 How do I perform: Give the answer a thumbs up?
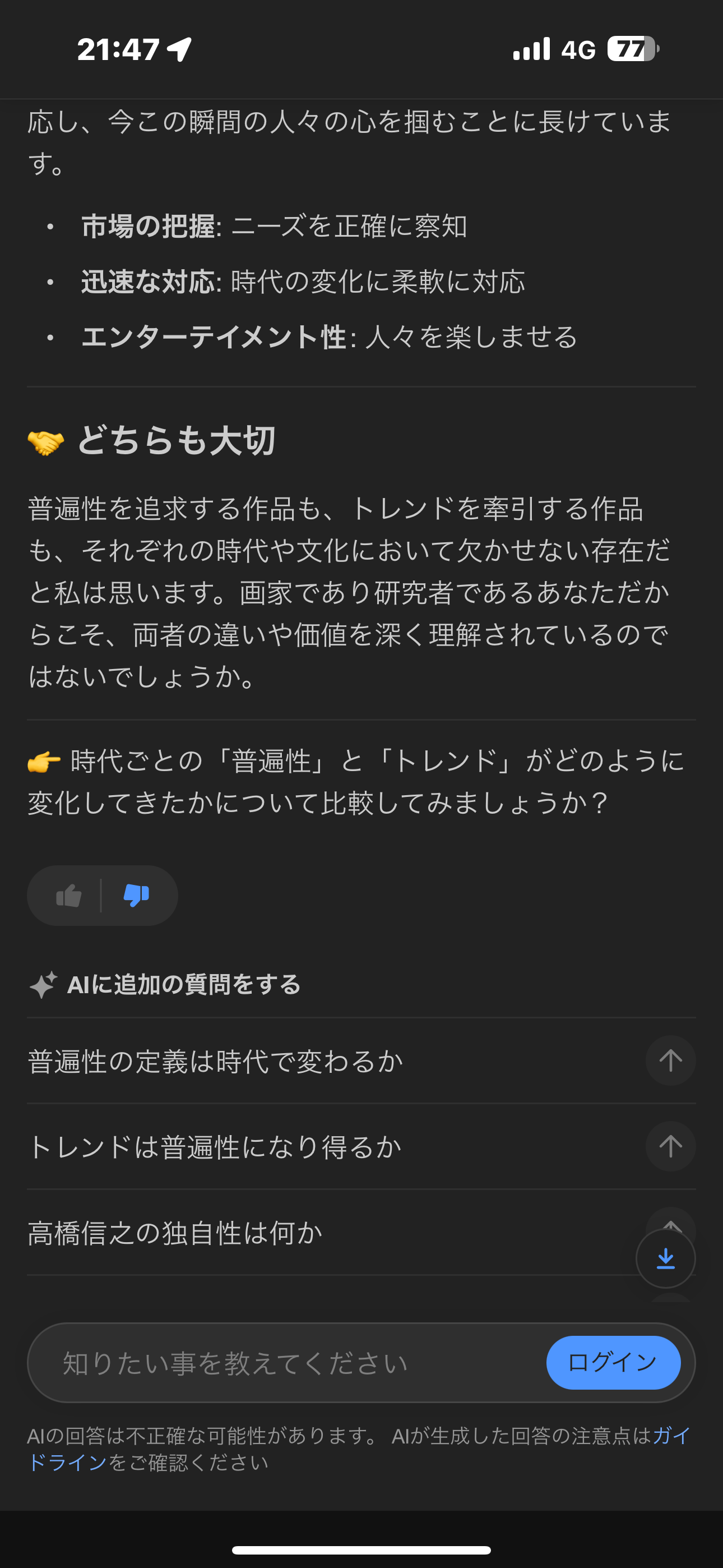69,896
